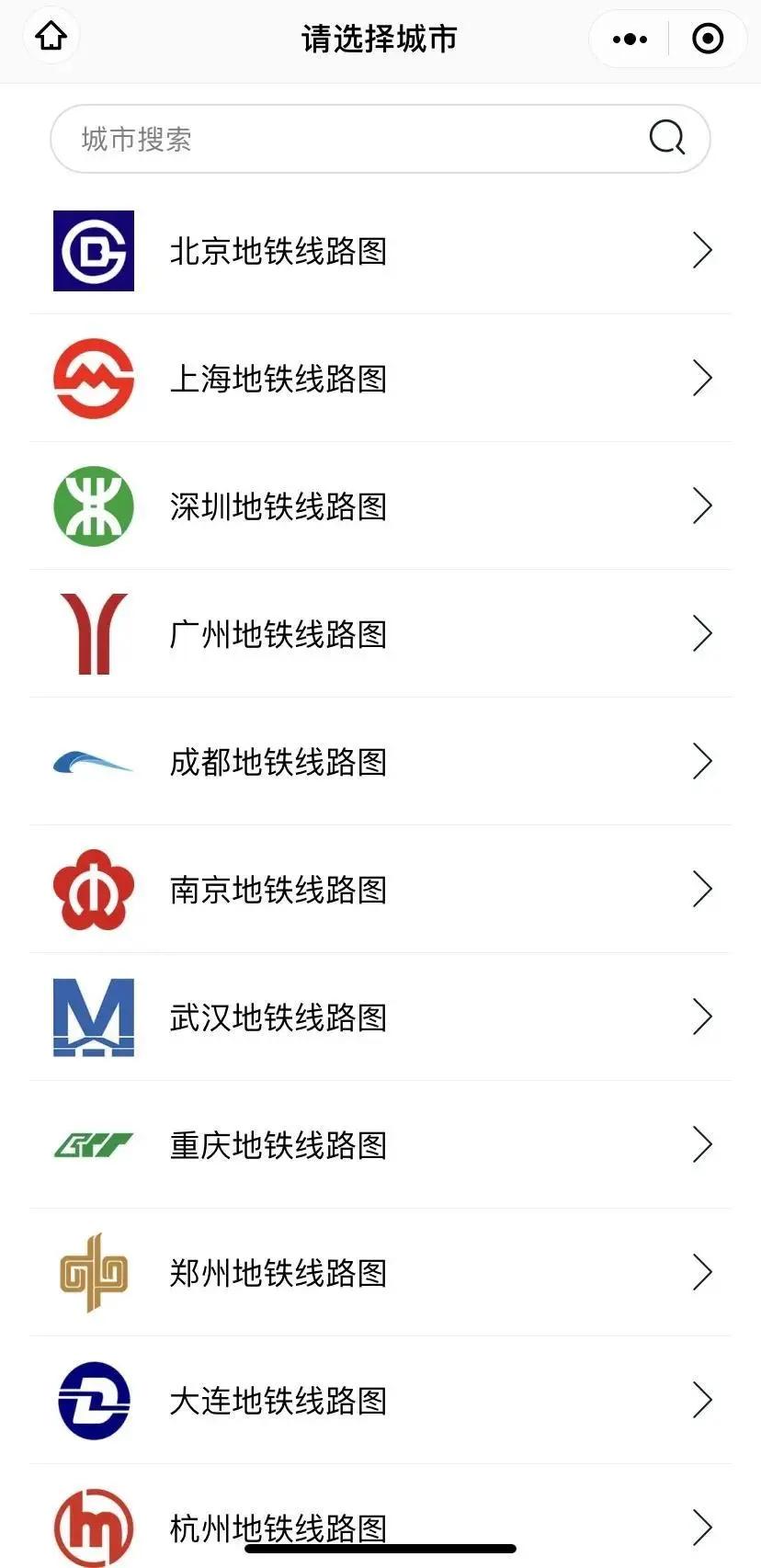This screenshot has width=761, height=1568.
Task: View 成都地铁线路图
Action: click(380, 761)
